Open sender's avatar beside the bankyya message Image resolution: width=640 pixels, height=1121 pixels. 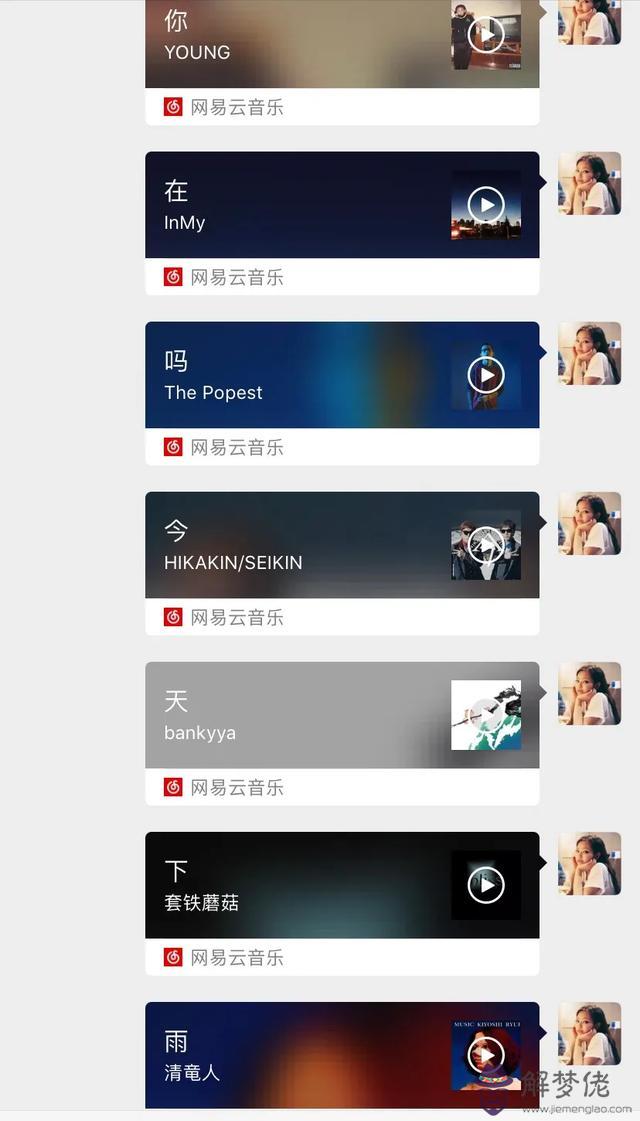589,693
